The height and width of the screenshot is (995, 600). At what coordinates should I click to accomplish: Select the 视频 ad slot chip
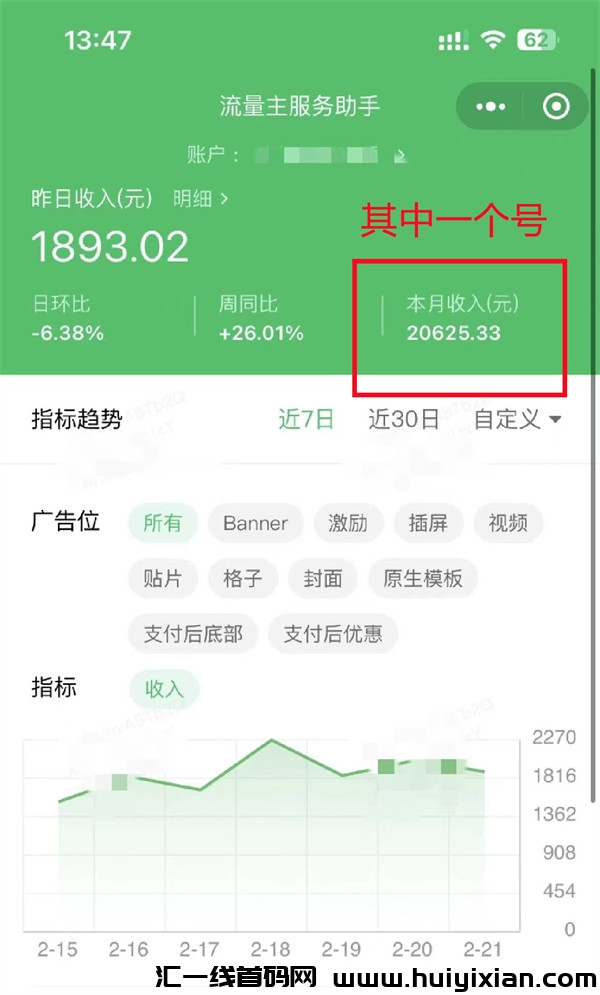point(508,523)
